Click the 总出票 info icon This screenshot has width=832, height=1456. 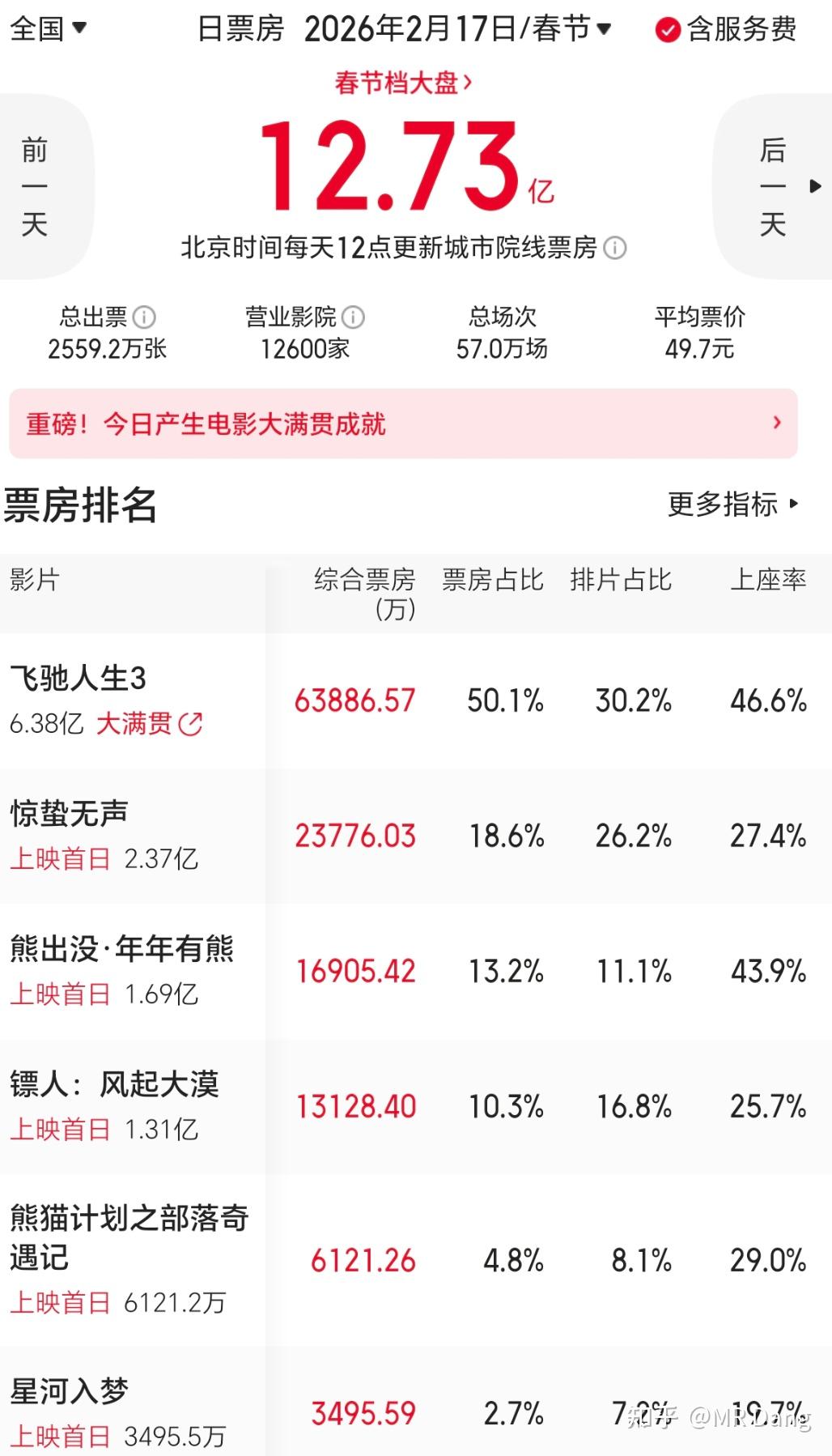click(x=144, y=314)
